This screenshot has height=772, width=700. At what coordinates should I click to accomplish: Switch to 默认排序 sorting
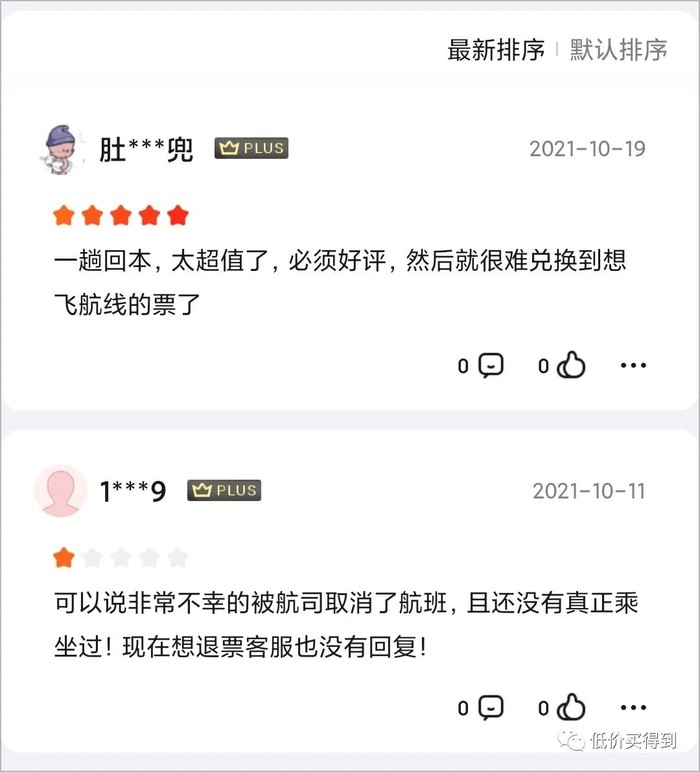[x=618, y=50]
